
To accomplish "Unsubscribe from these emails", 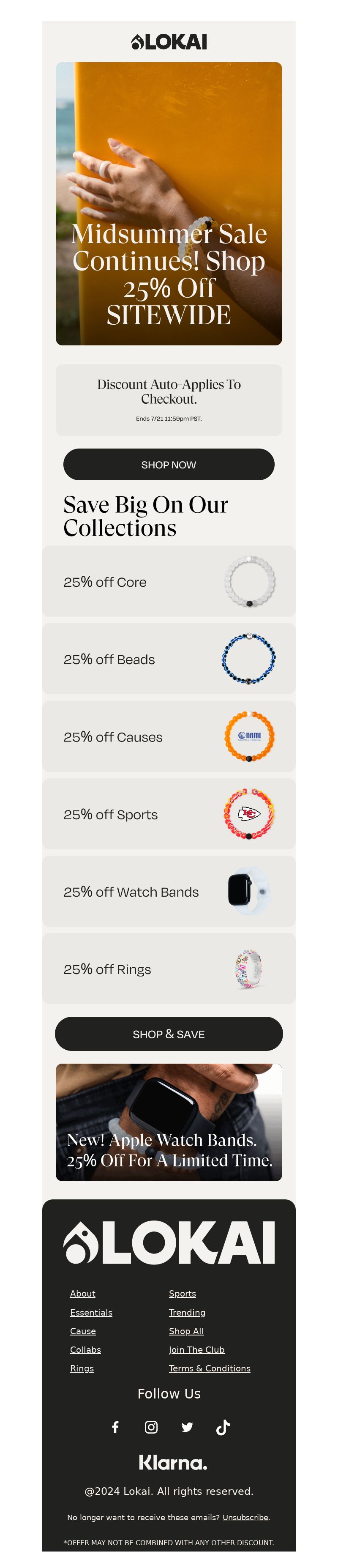I will [x=245, y=1517].
